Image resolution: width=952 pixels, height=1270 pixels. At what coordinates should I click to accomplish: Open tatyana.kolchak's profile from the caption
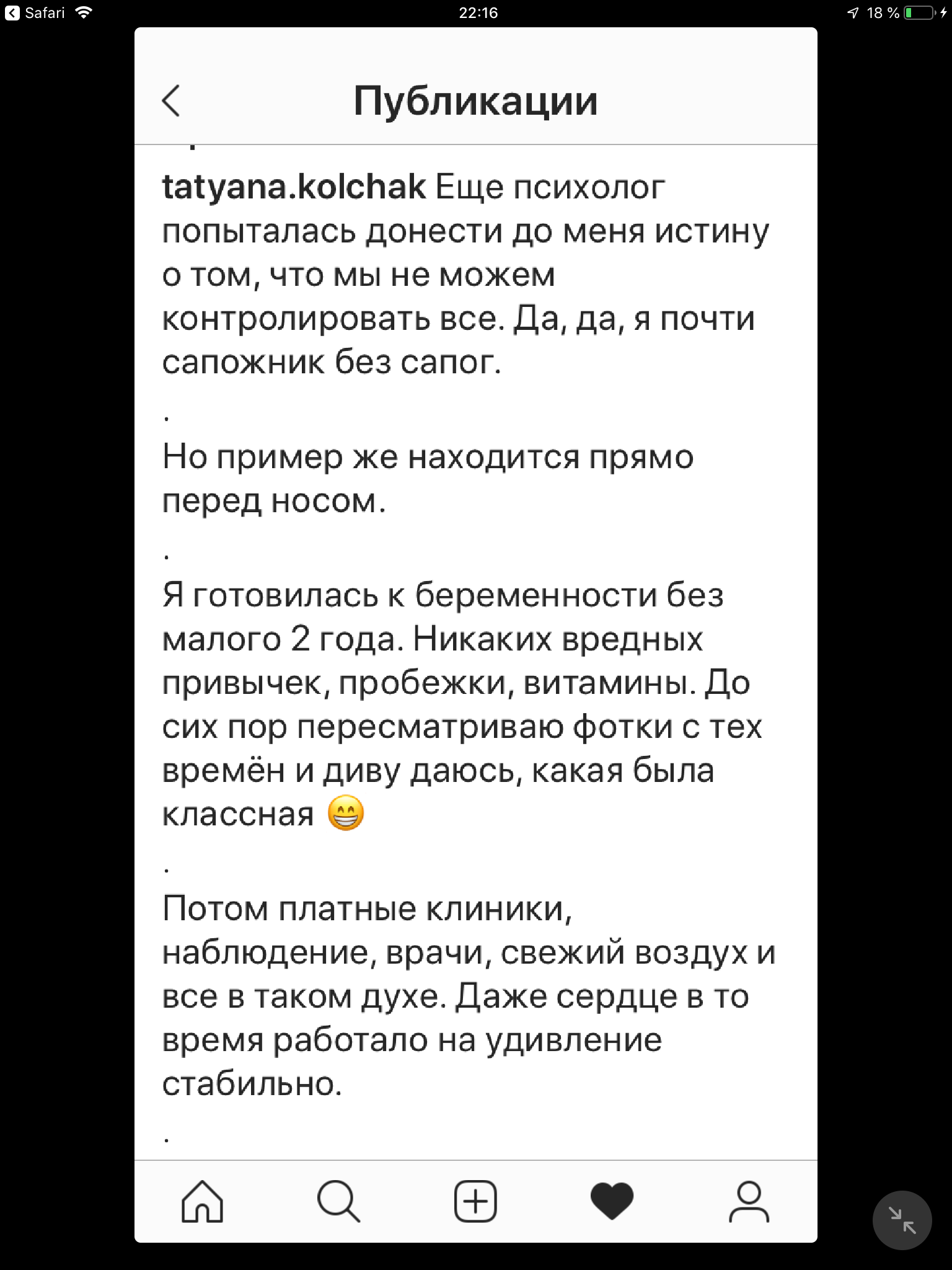point(294,187)
